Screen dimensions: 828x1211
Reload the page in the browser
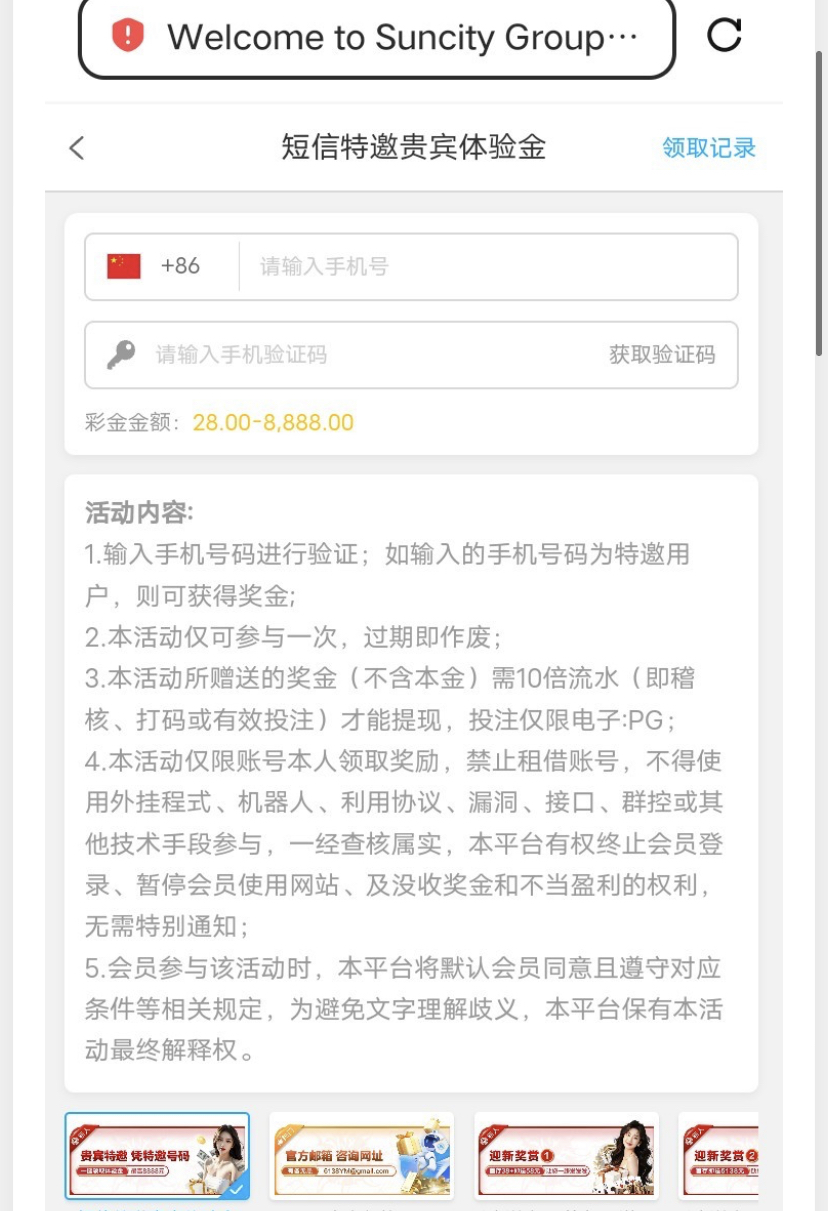(x=724, y=35)
